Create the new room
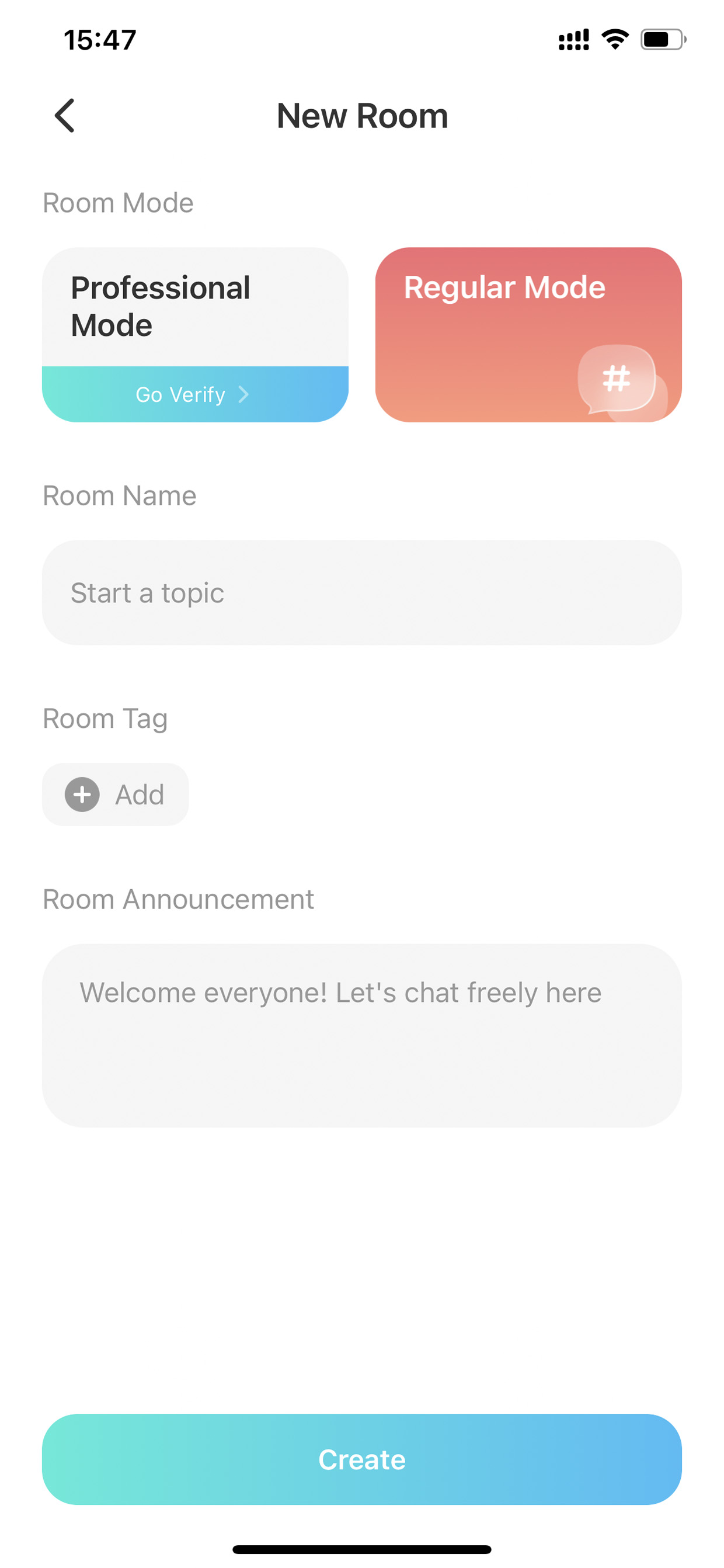 click(362, 1459)
